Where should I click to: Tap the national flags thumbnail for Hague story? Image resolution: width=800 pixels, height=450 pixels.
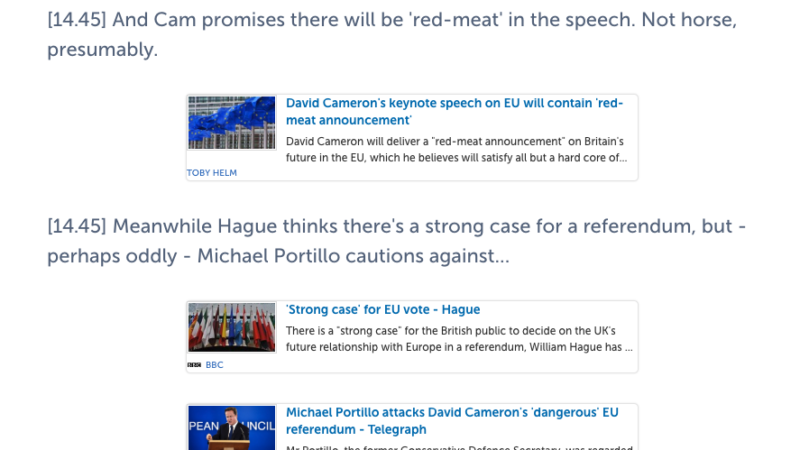point(231,327)
